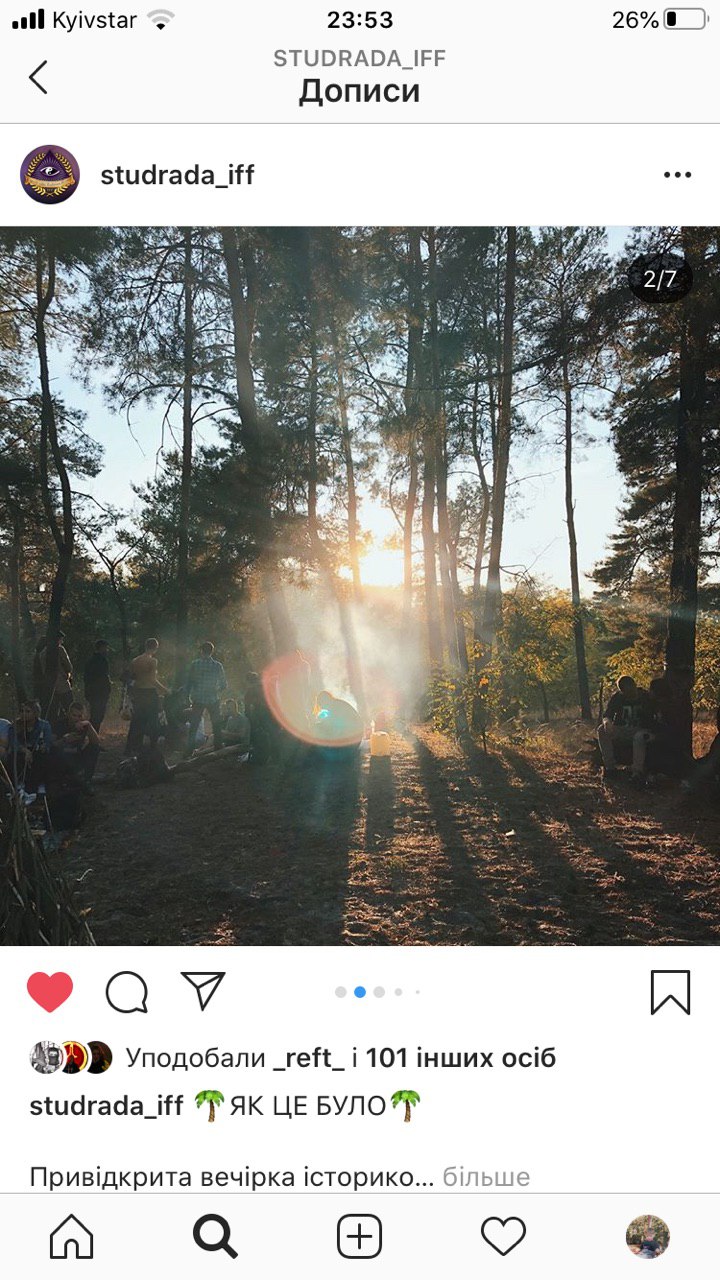
Task: Go to your own profile tab
Action: click(x=647, y=1237)
